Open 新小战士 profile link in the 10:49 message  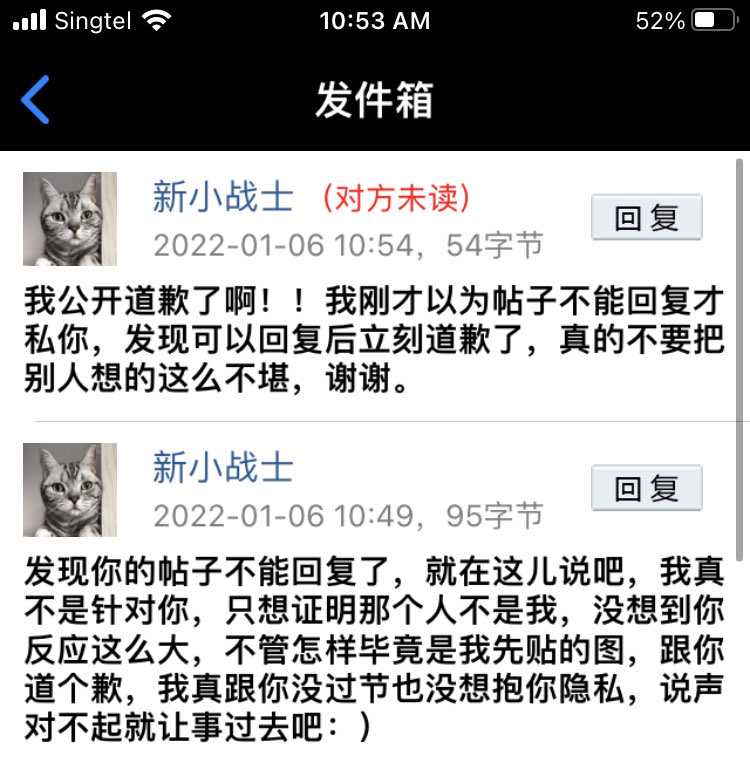(x=222, y=468)
